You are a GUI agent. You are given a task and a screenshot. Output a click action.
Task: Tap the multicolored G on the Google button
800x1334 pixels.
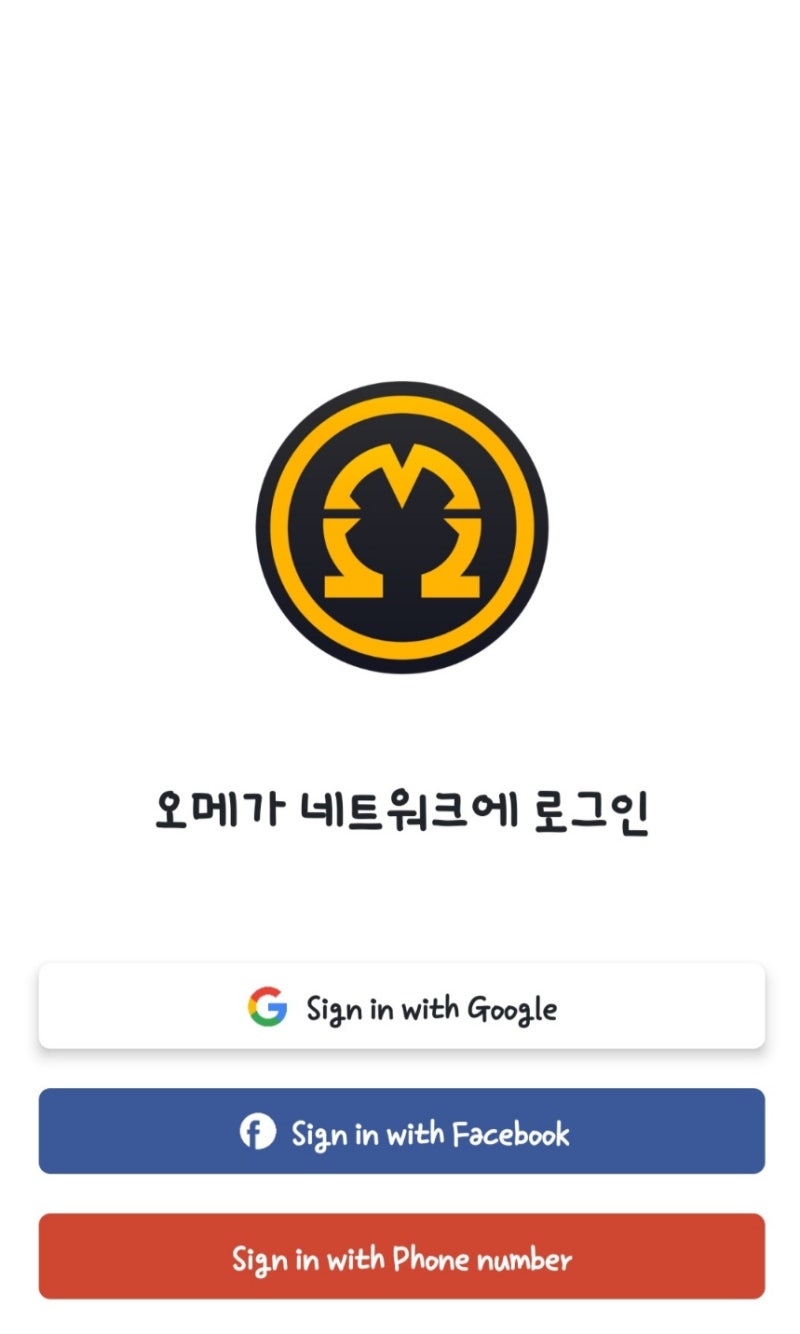pyautogui.click(x=268, y=1008)
